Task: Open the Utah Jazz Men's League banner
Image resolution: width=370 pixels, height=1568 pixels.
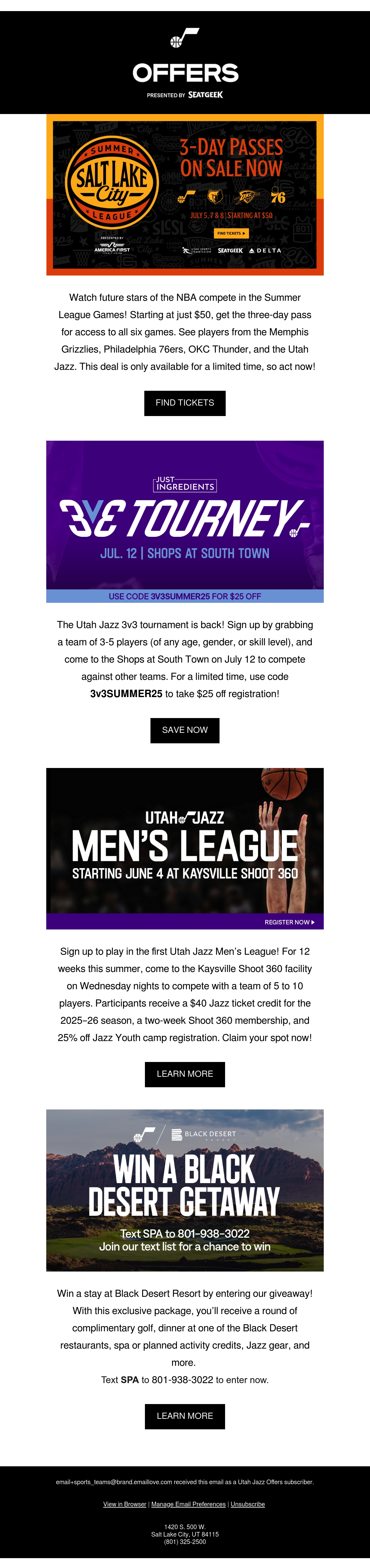Action: [185, 848]
